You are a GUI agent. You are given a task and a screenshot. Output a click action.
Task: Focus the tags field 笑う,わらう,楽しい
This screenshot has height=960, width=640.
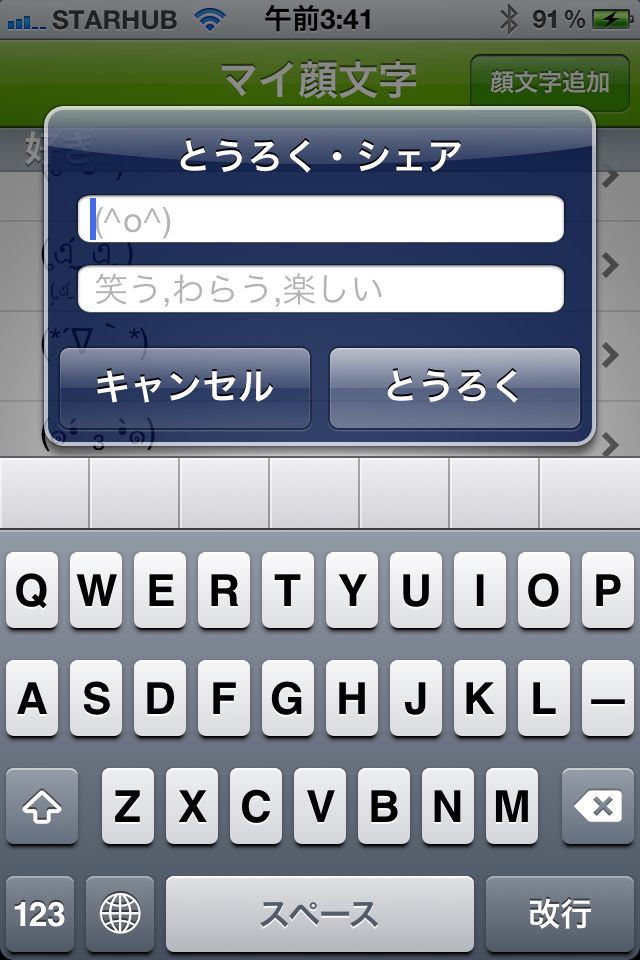tap(320, 289)
